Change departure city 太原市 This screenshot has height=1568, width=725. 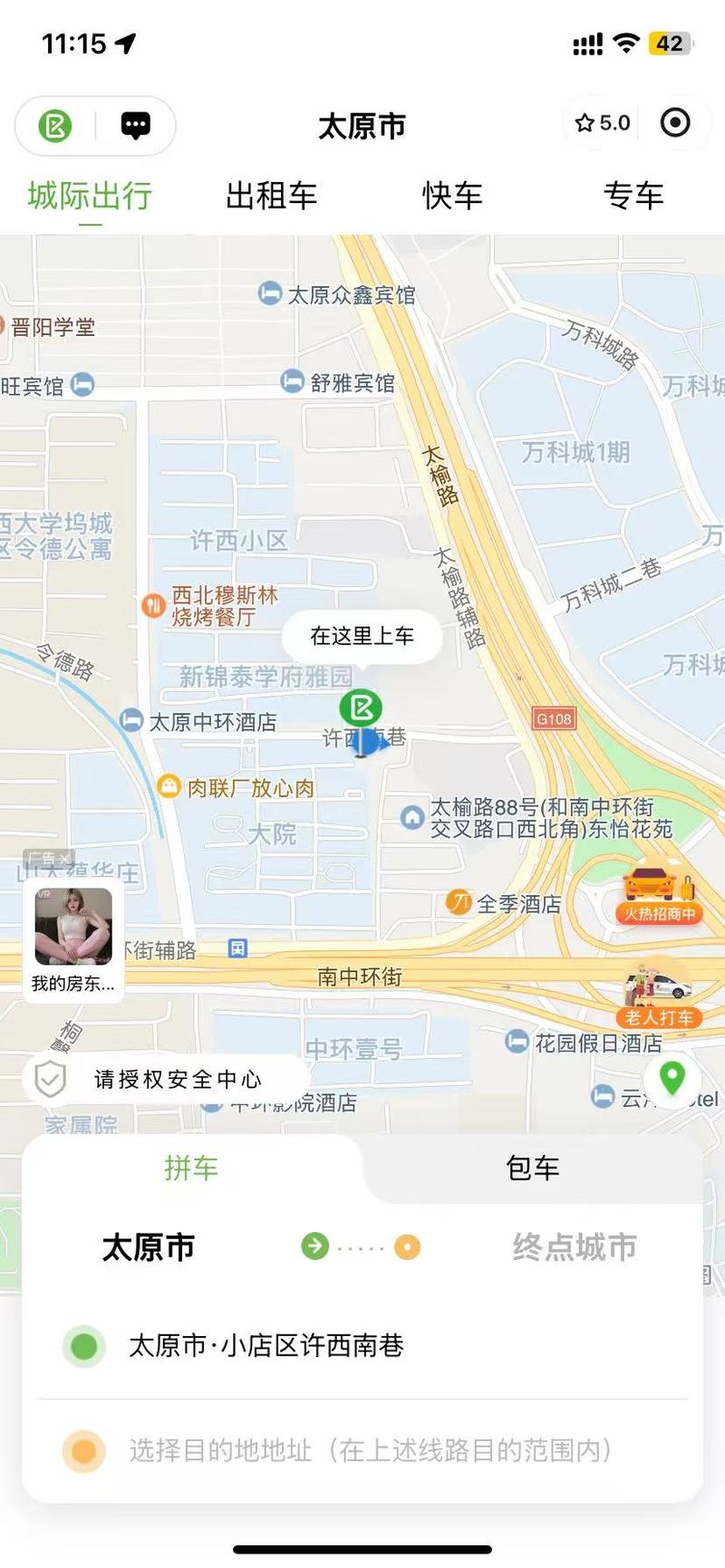coord(149,1247)
